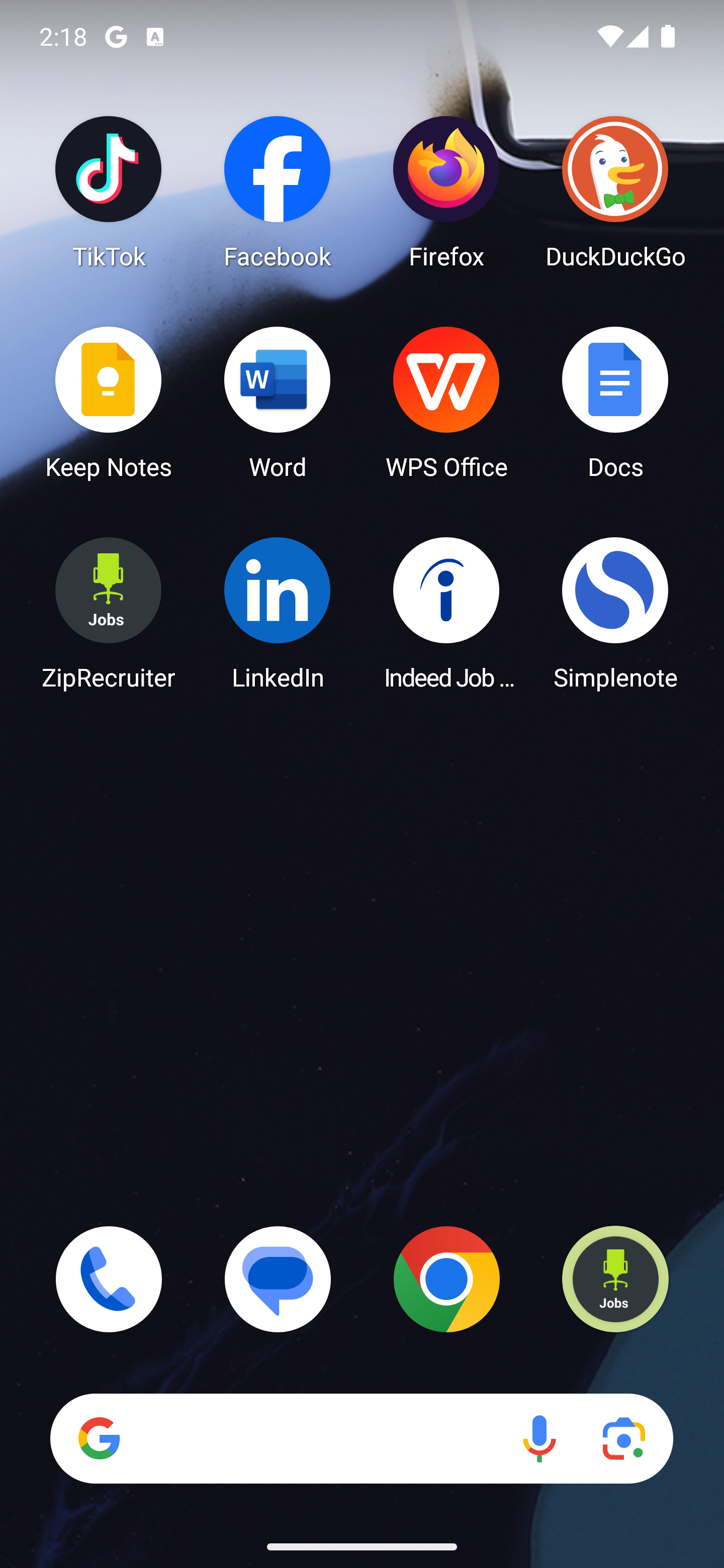The width and height of the screenshot is (724, 1568).
Task: Start a voice search with the microphone
Action: click(x=539, y=1438)
